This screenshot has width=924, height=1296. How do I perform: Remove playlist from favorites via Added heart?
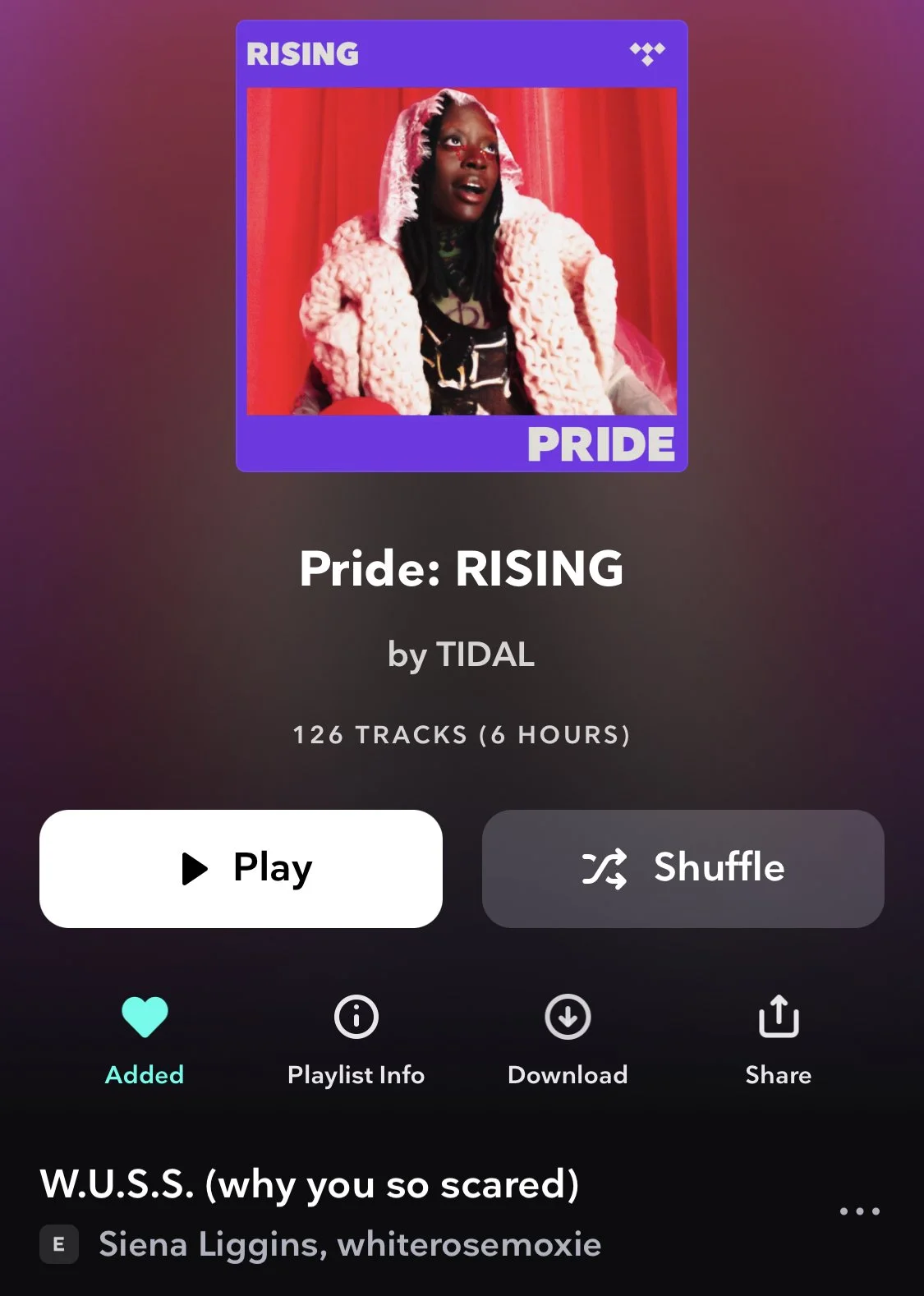tap(145, 1040)
